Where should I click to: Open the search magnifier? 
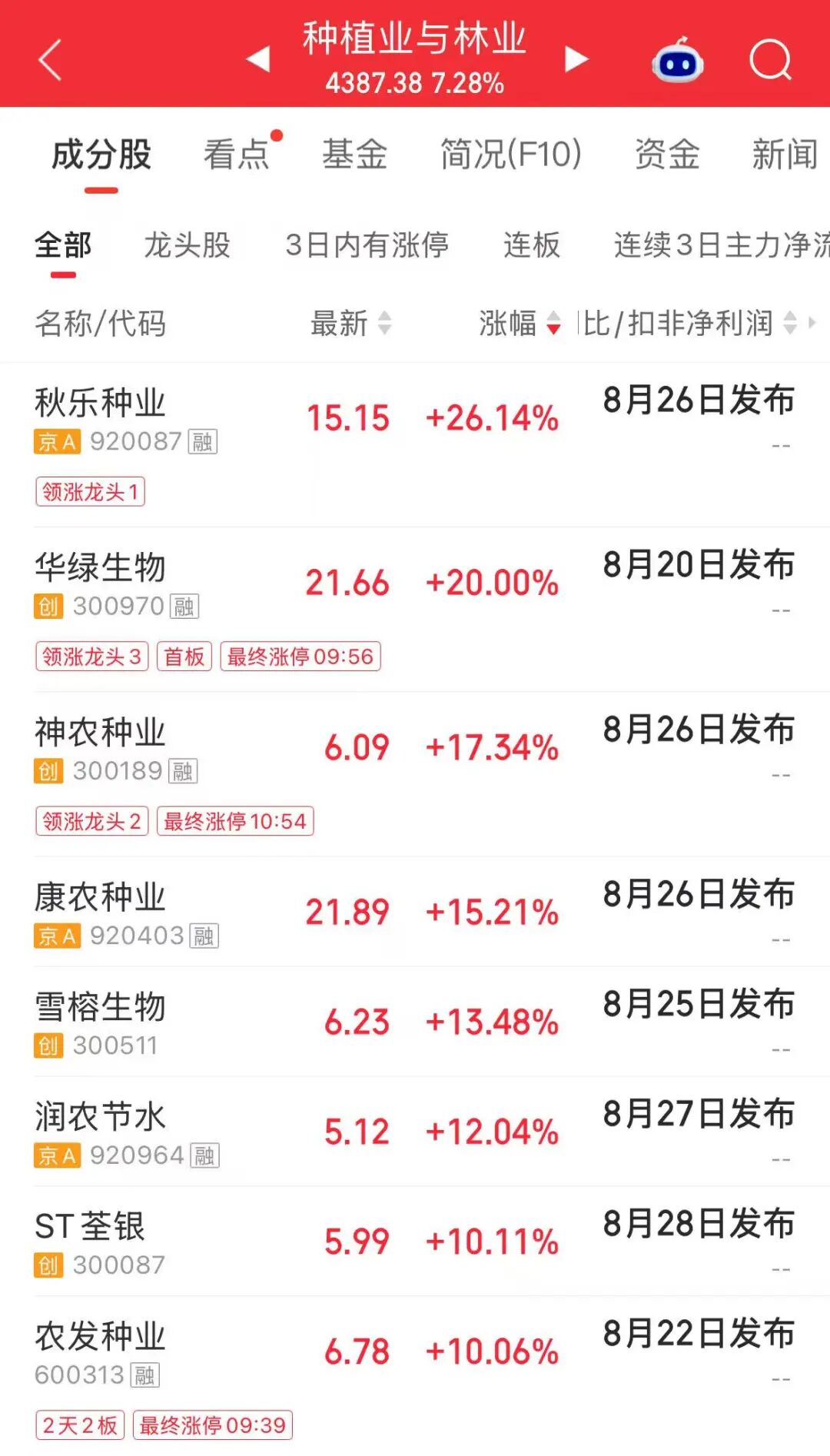pyautogui.click(x=770, y=60)
